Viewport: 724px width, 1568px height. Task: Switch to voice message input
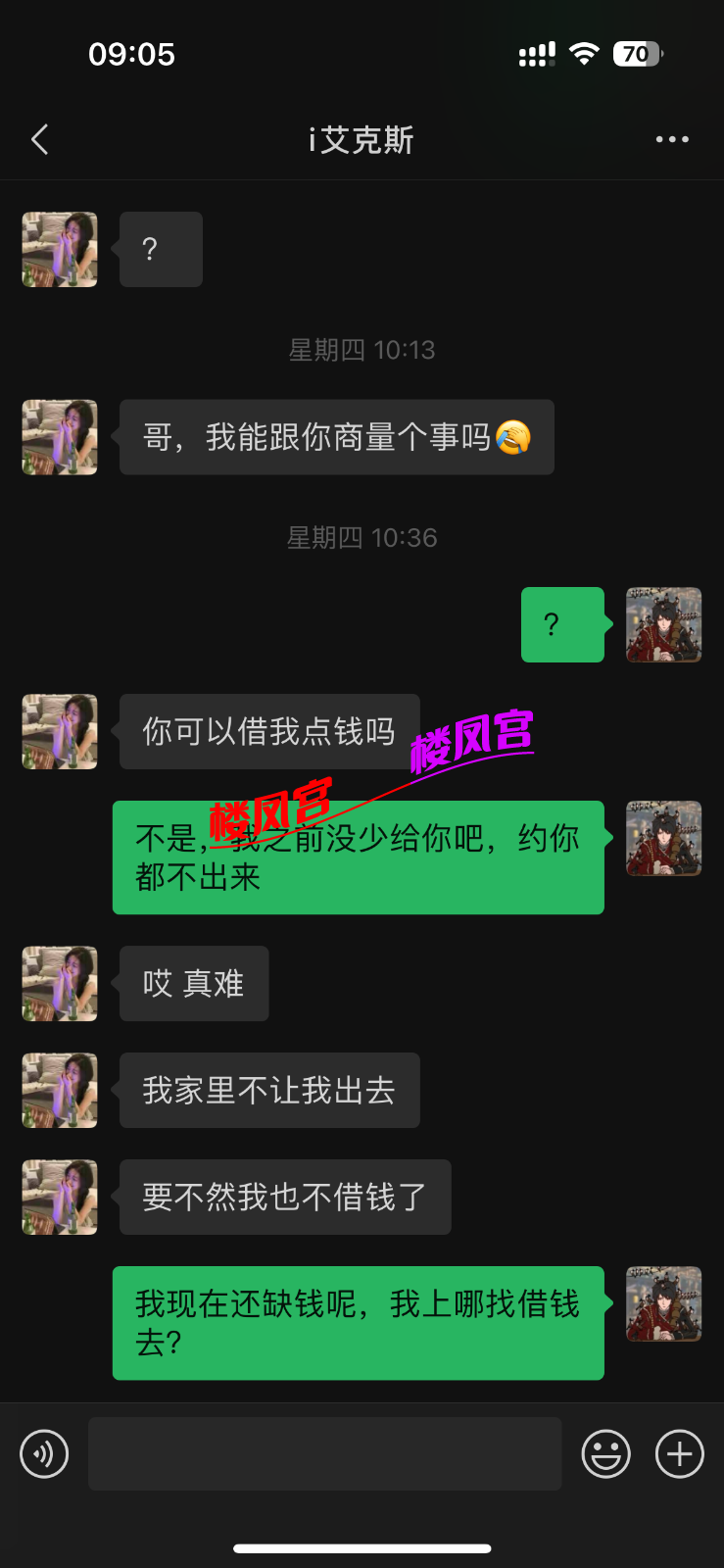[x=44, y=1453]
